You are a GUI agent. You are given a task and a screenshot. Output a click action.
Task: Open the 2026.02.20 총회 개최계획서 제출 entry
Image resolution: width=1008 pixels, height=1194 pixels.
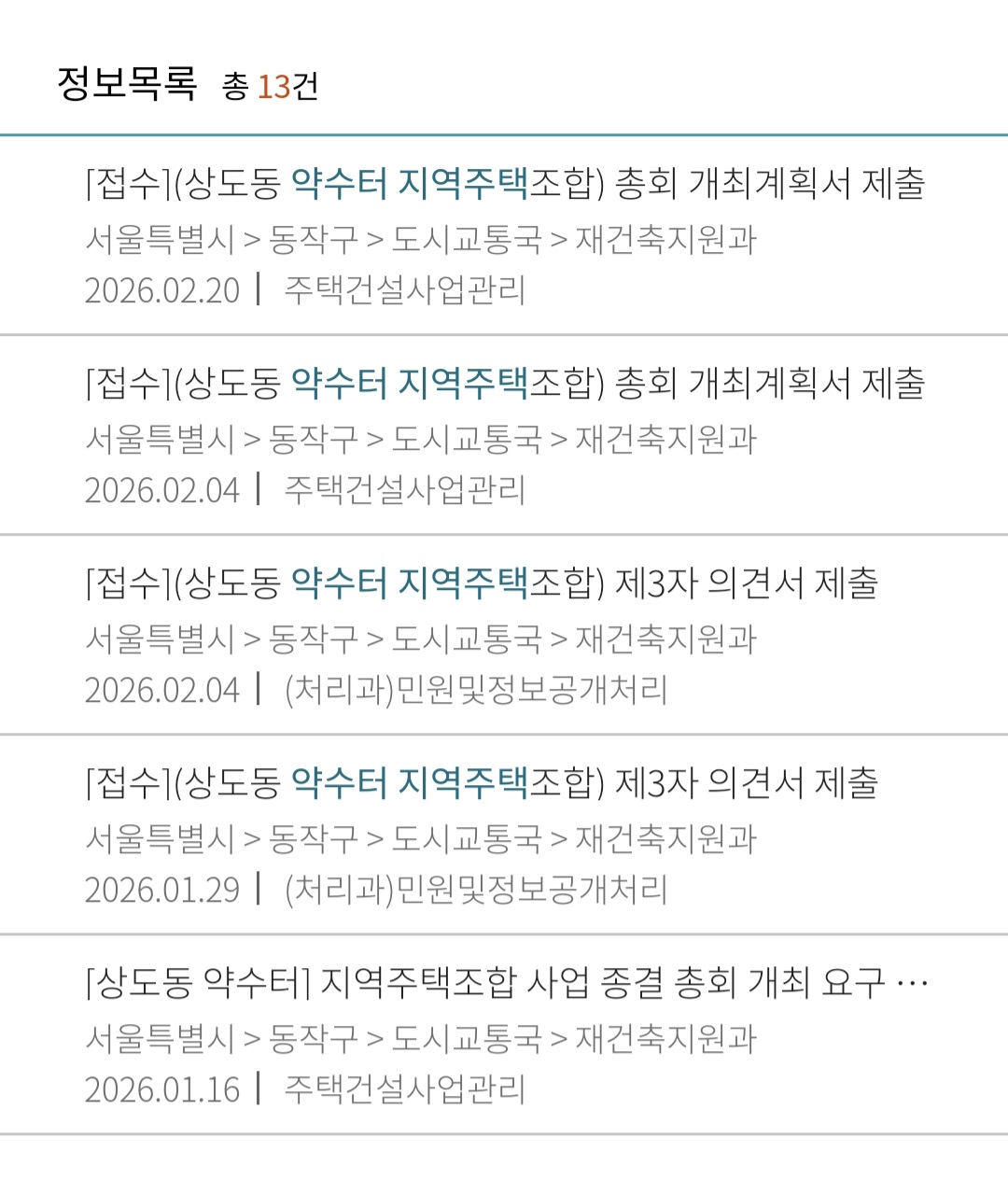point(504,184)
